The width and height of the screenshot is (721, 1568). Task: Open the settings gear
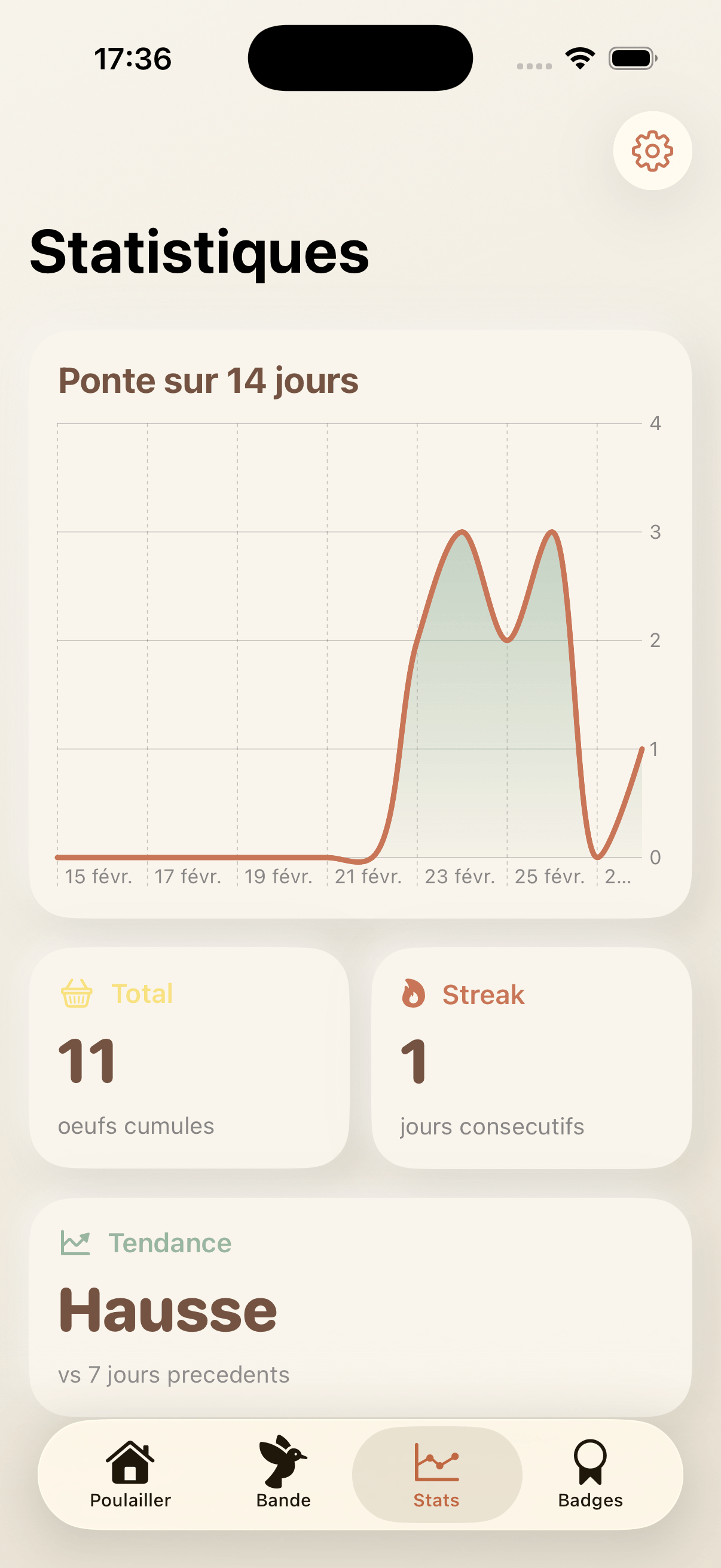click(652, 151)
